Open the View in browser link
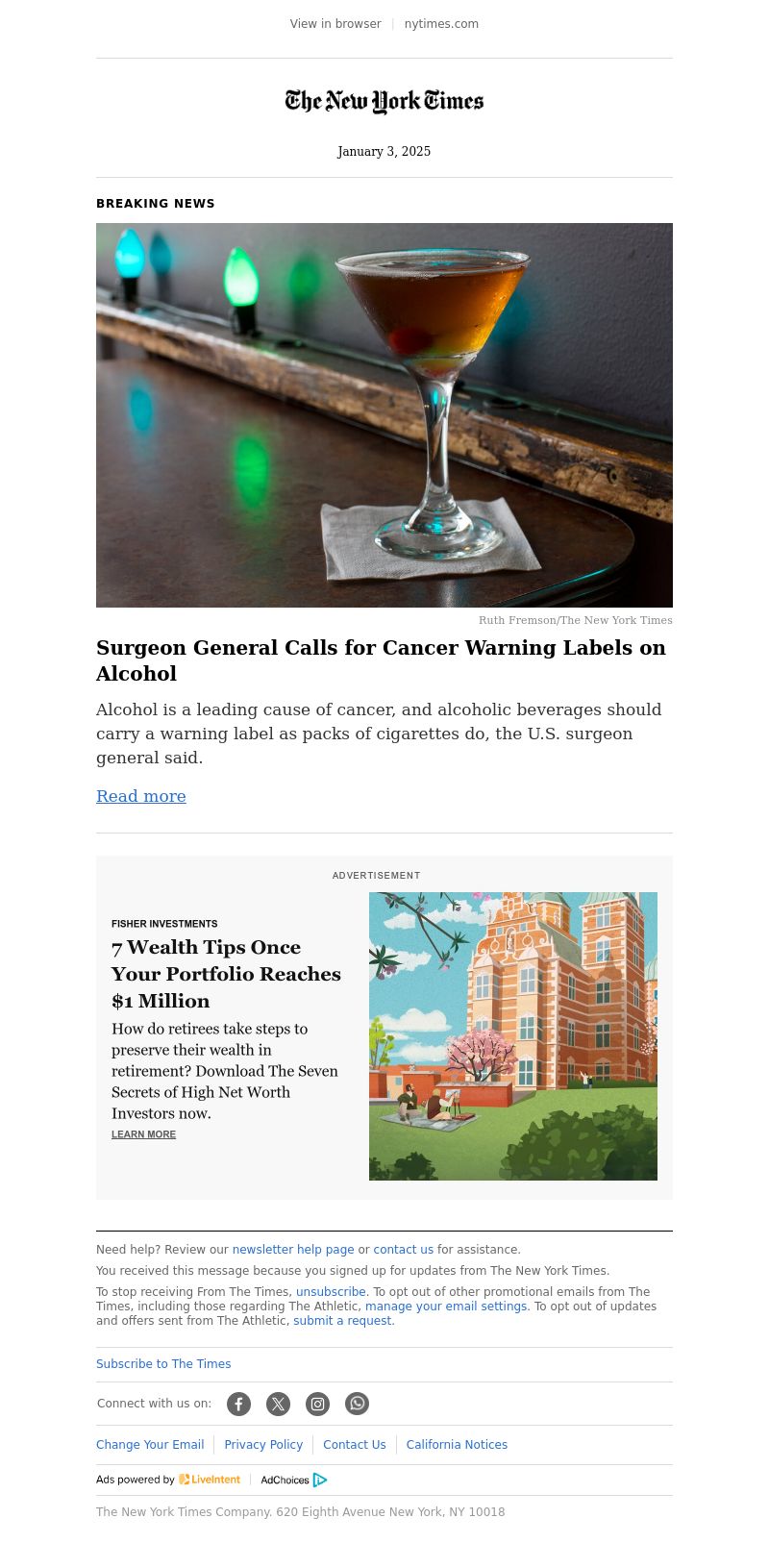 (335, 24)
